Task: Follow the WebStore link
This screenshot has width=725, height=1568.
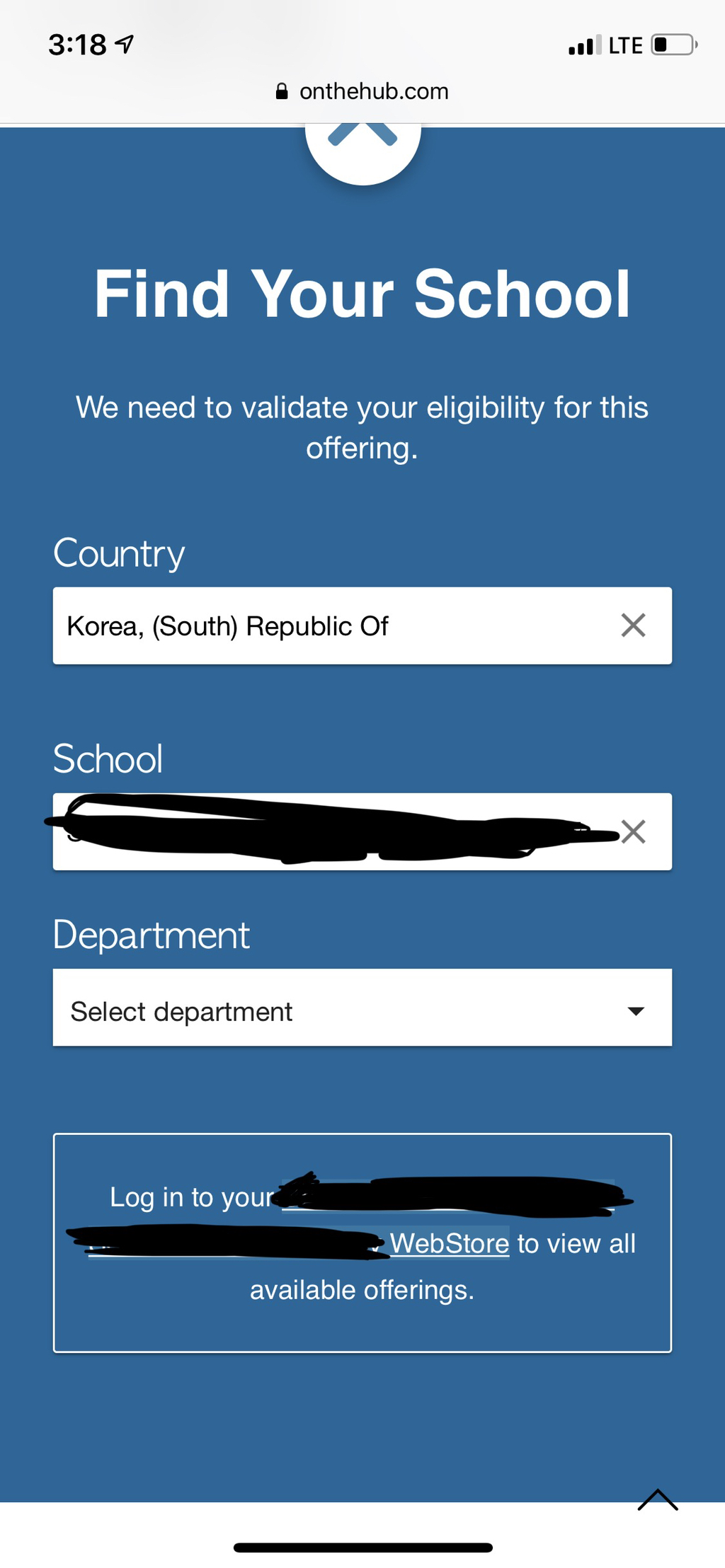Action: click(x=449, y=1243)
